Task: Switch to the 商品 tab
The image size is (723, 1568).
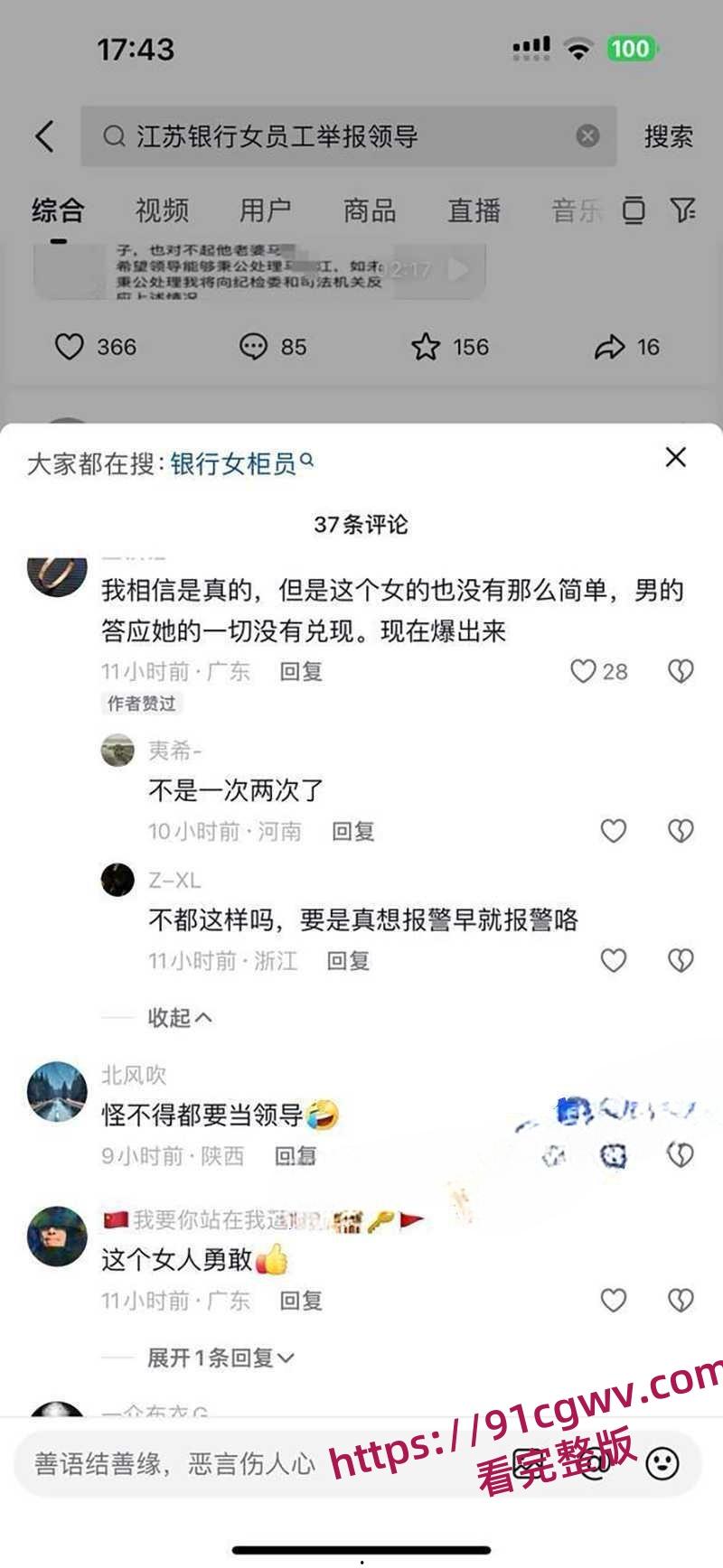Action: click(369, 210)
